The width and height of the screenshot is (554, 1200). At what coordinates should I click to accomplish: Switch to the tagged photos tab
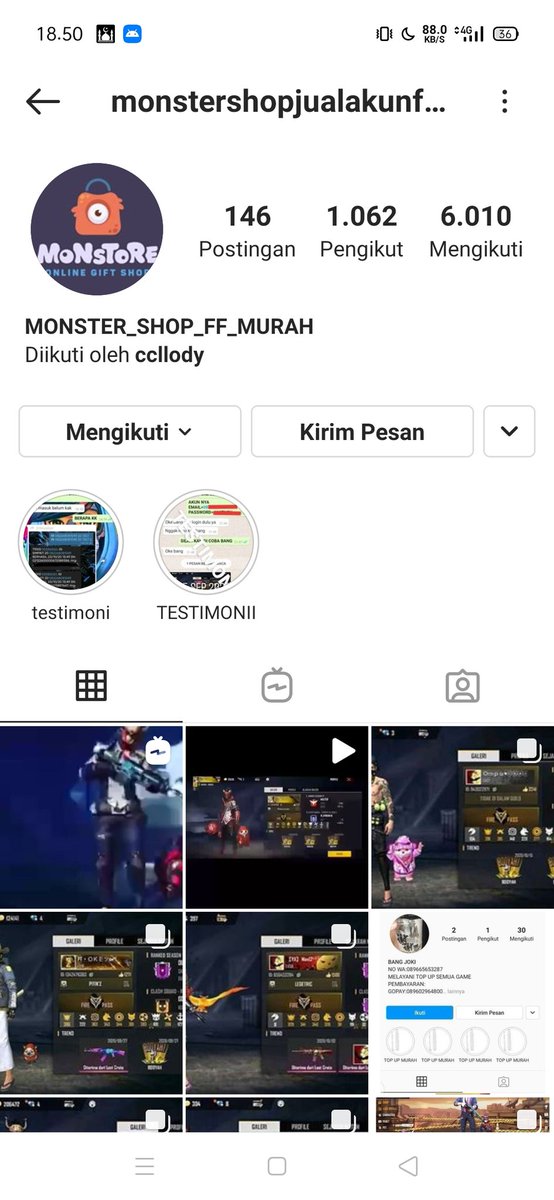pyautogui.click(x=462, y=686)
